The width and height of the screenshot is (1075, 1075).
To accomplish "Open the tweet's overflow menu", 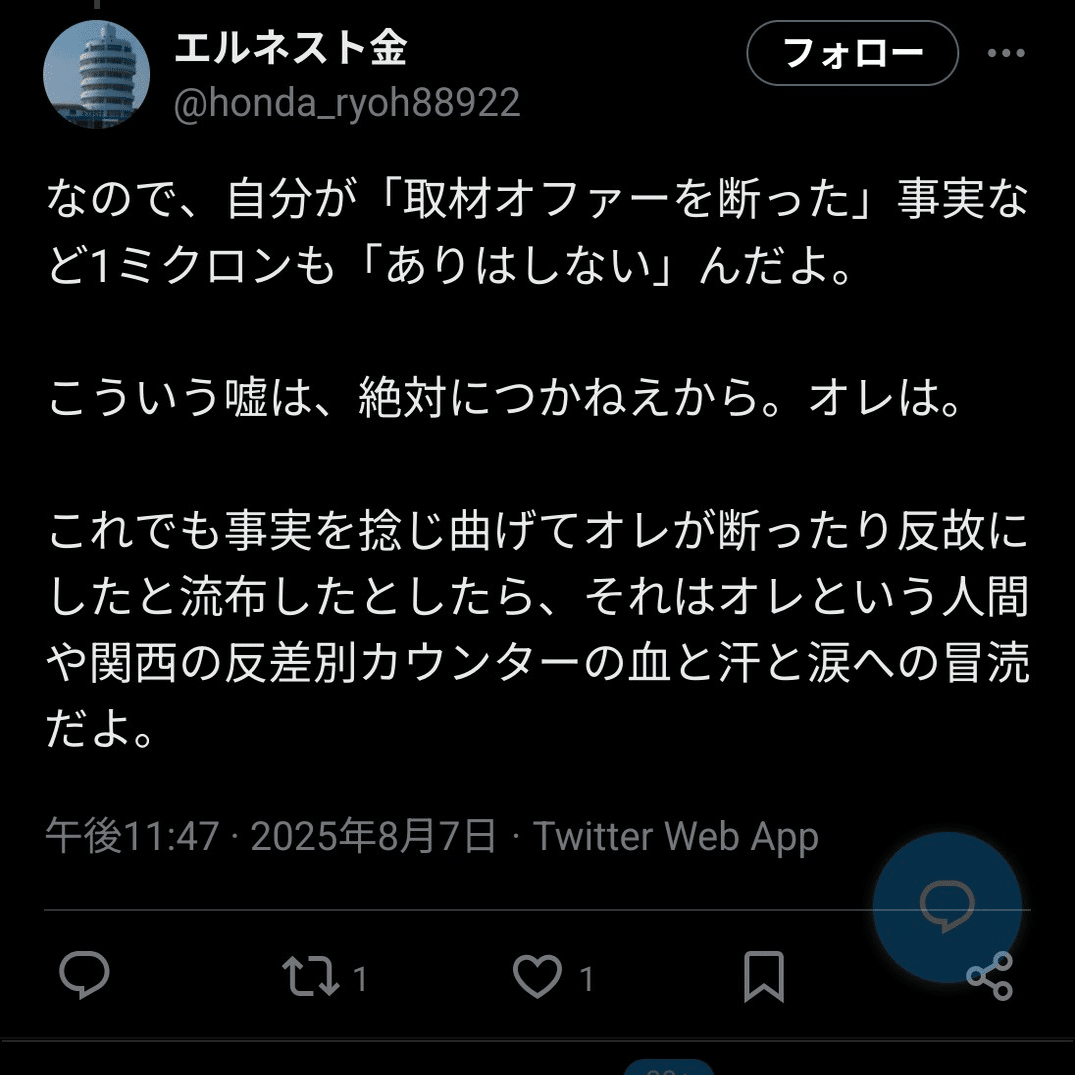I will [x=1005, y=53].
